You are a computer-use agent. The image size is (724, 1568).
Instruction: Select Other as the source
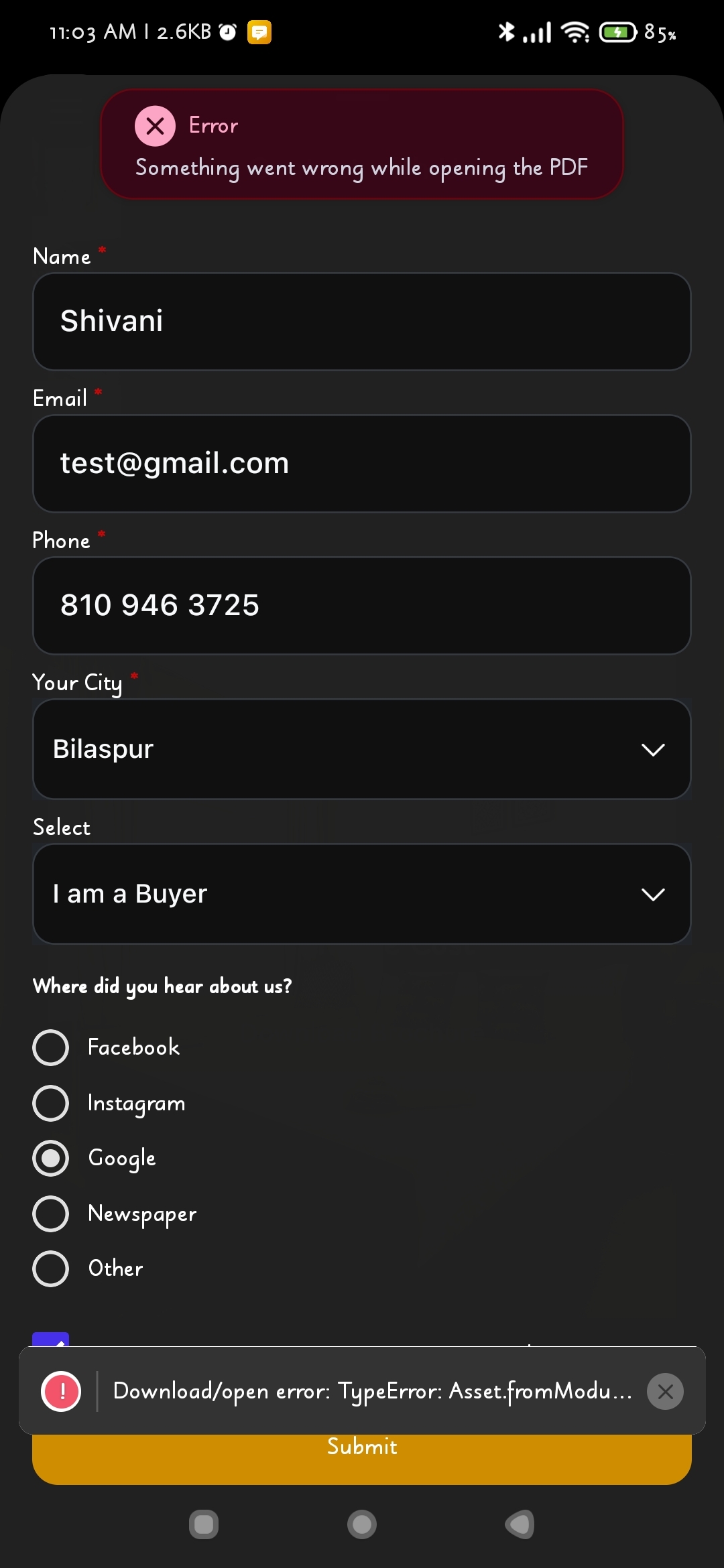[51, 1268]
